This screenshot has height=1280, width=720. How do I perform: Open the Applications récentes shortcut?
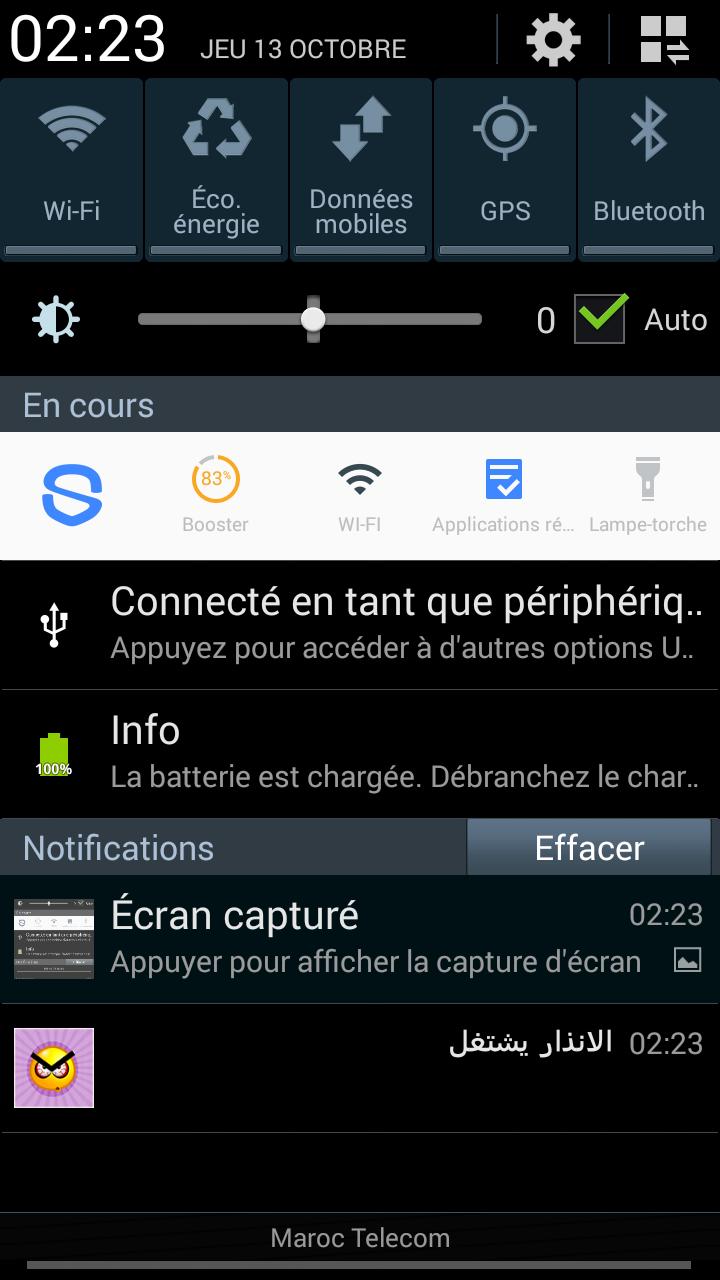click(503, 495)
